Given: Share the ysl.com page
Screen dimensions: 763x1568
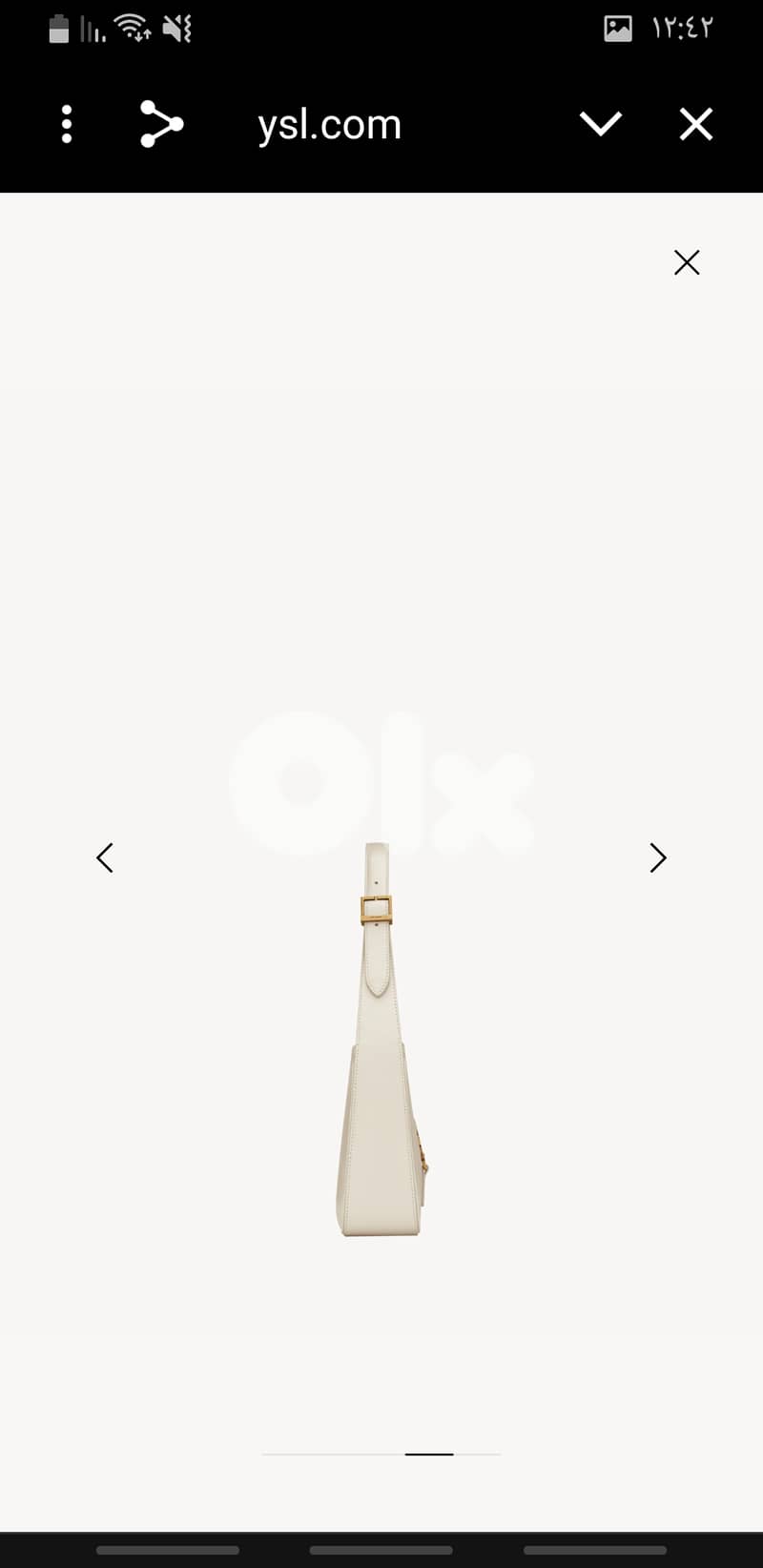Looking at the screenshot, I should [161, 124].
